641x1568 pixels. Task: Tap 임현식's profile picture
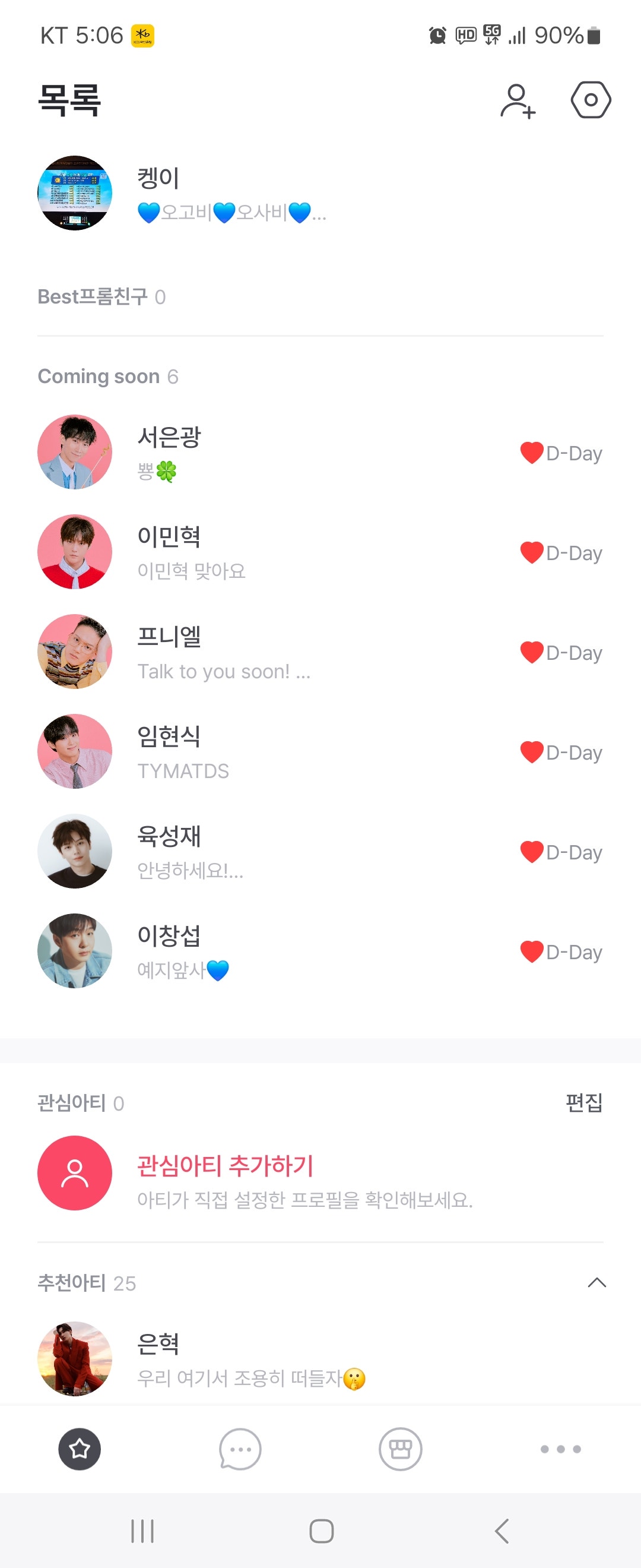pos(75,752)
